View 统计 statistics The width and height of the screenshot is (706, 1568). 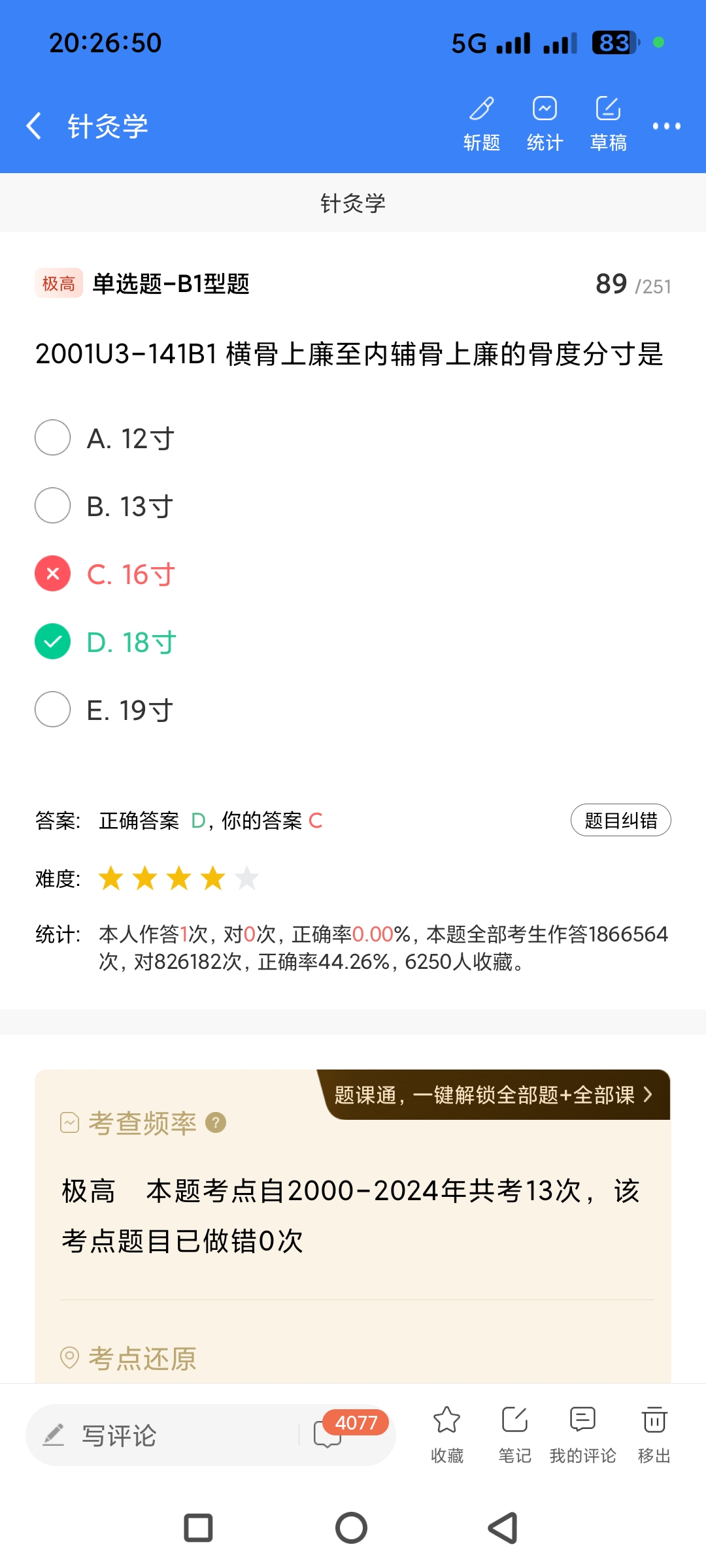coord(545,123)
